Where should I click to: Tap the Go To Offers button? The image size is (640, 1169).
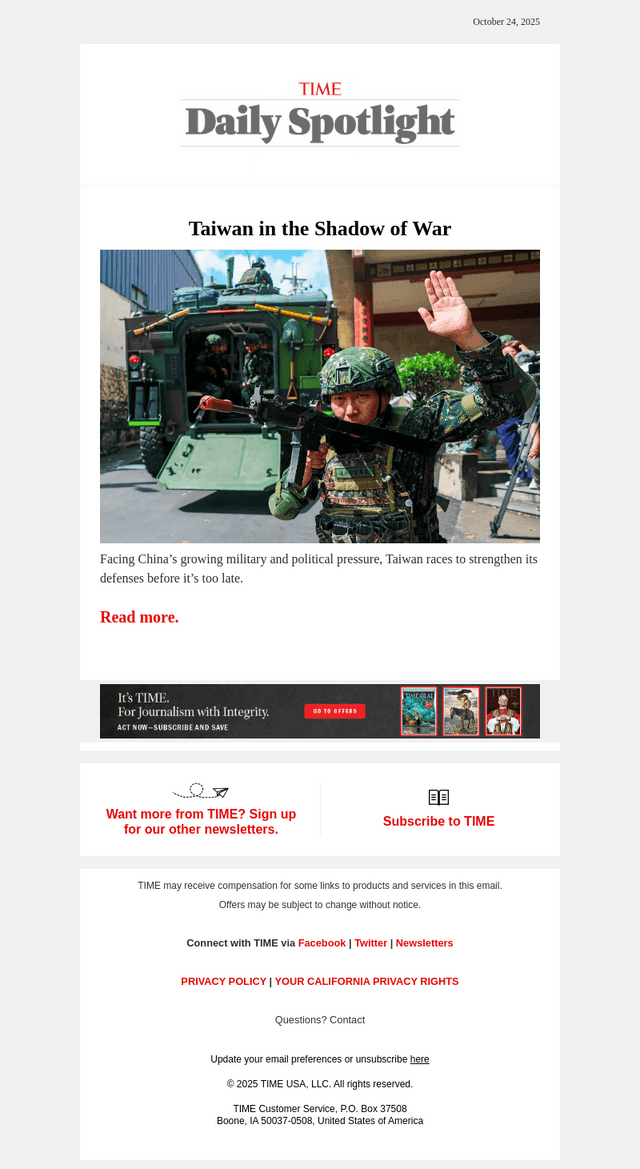coord(335,711)
